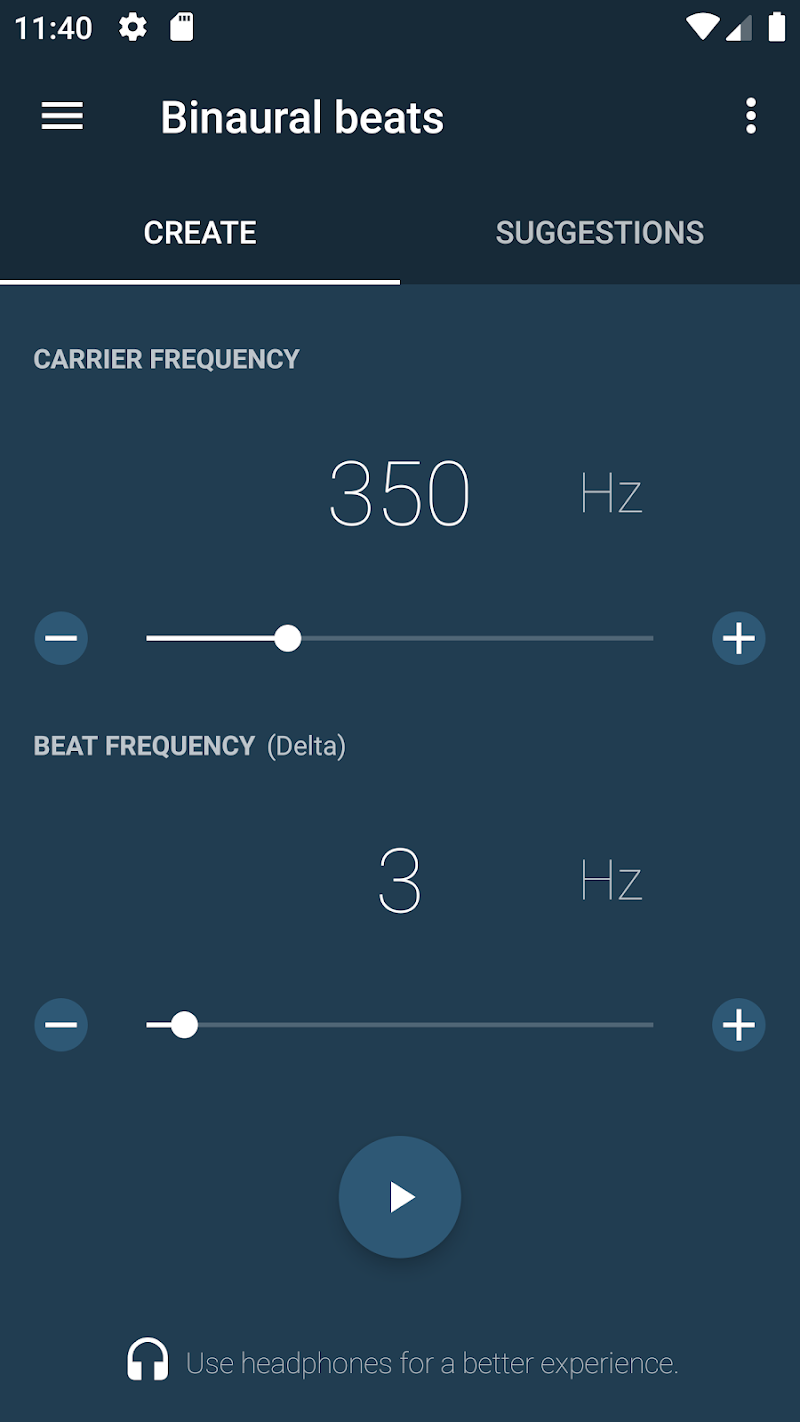
Task: Increase carrier frequency with the plus button
Action: pos(739,638)
